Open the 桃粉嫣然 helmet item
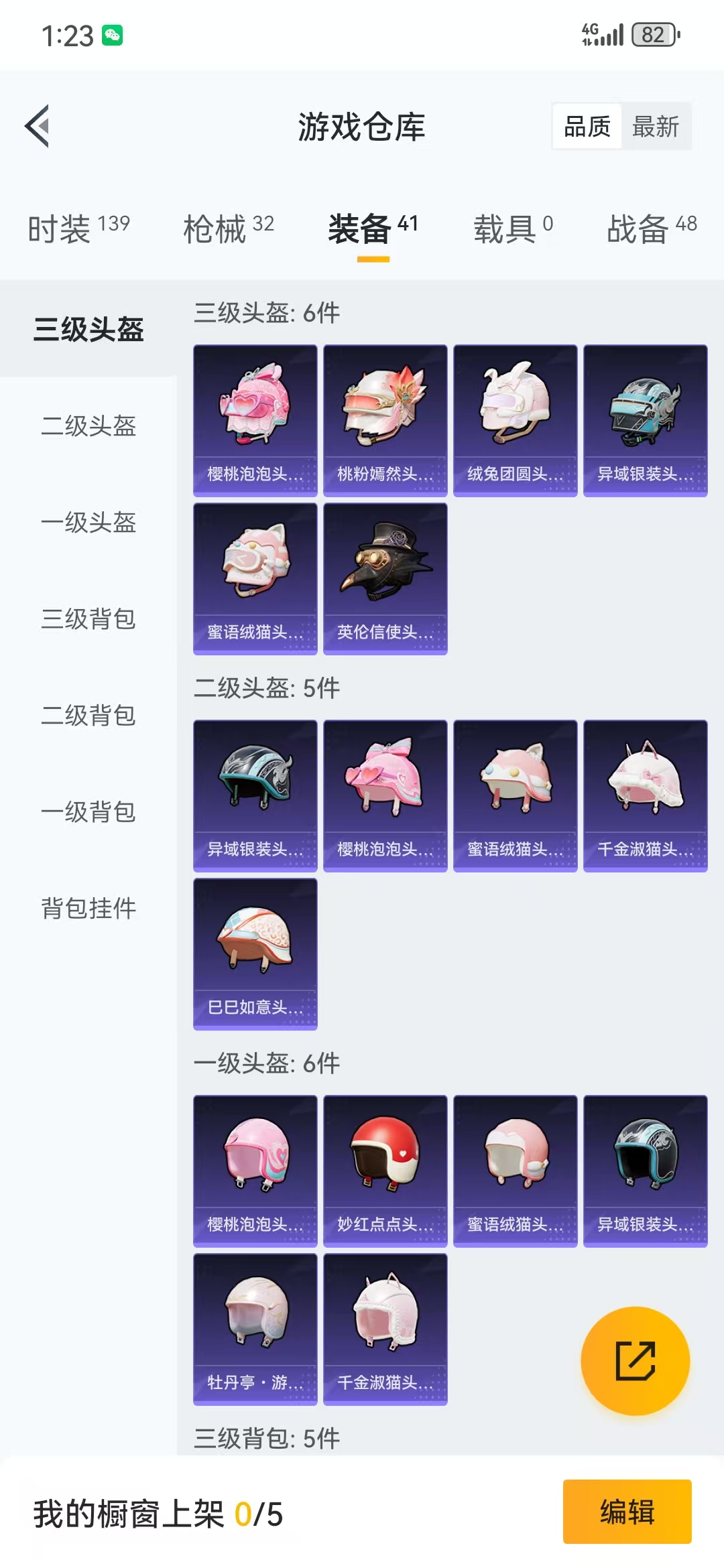The height and width of the screenshot is (1568, 724). (385, 421)
